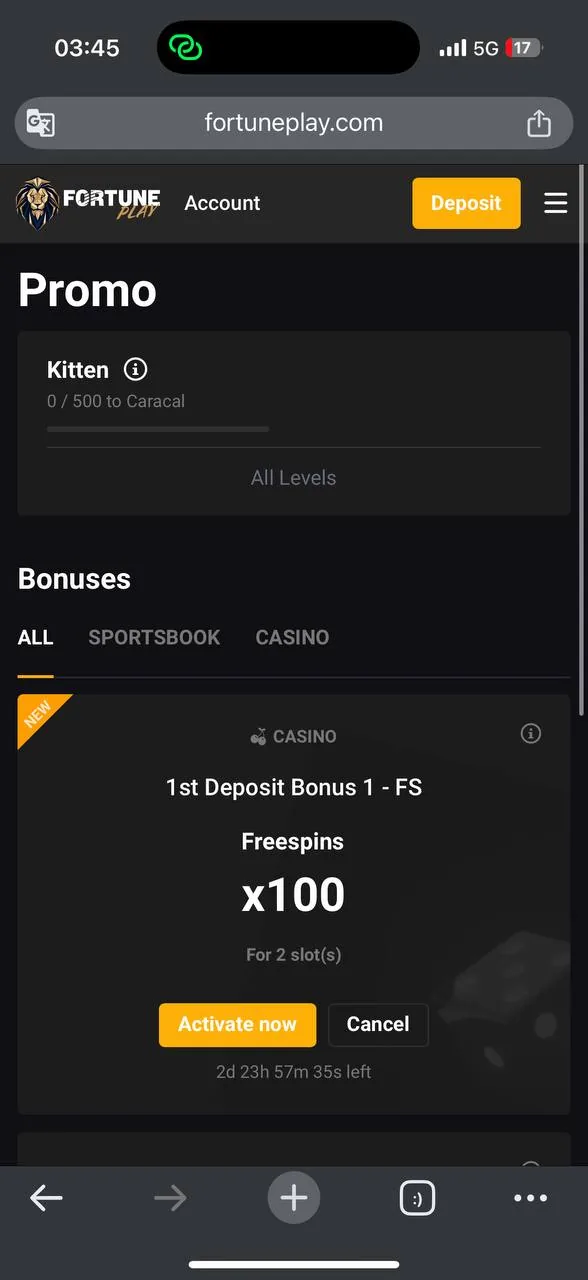This screenshot has height=1280, width=588.
Task: Open the browser tab switcher
Action: pyautogui.click(x=417, y=1197)
